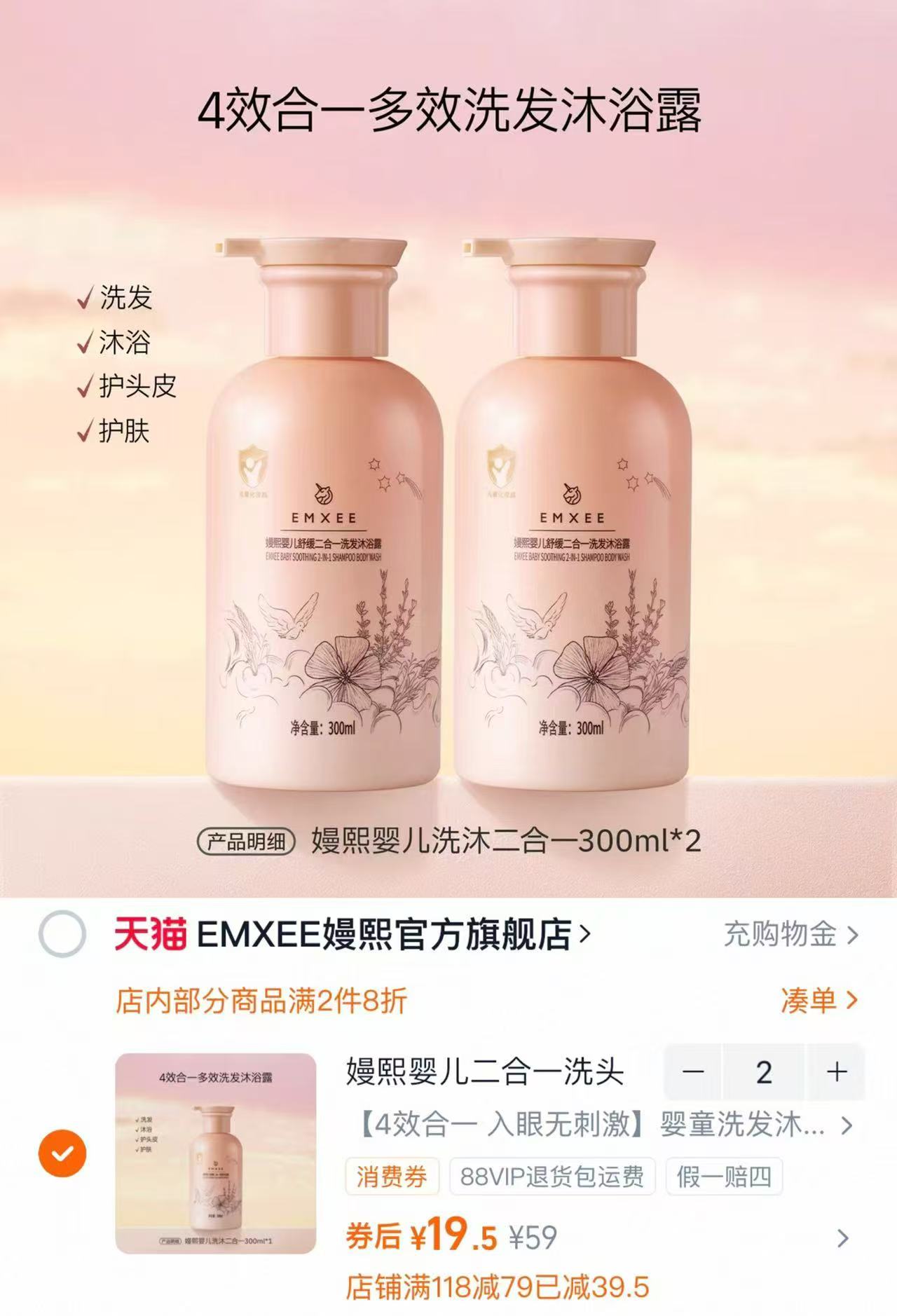Open EMXEE嫚熙官方旗舰店 store page

(x=385, y=934)
